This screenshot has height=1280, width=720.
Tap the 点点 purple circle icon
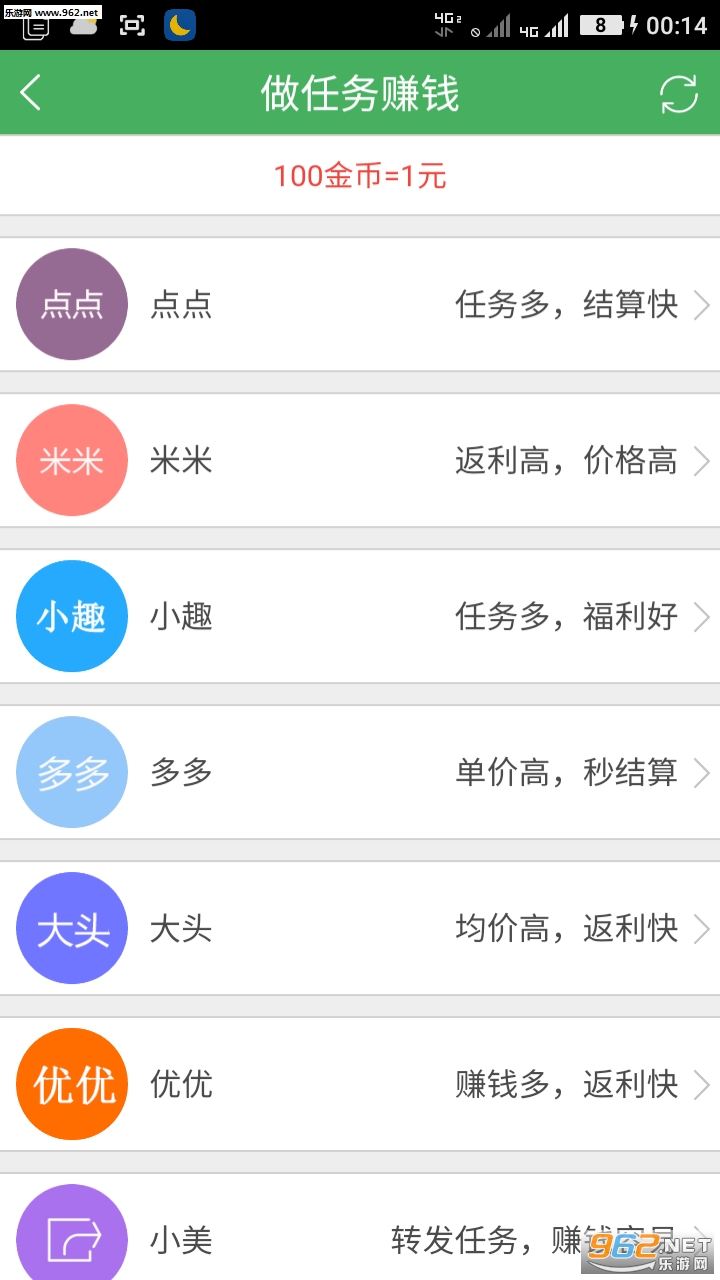[71, 304]
